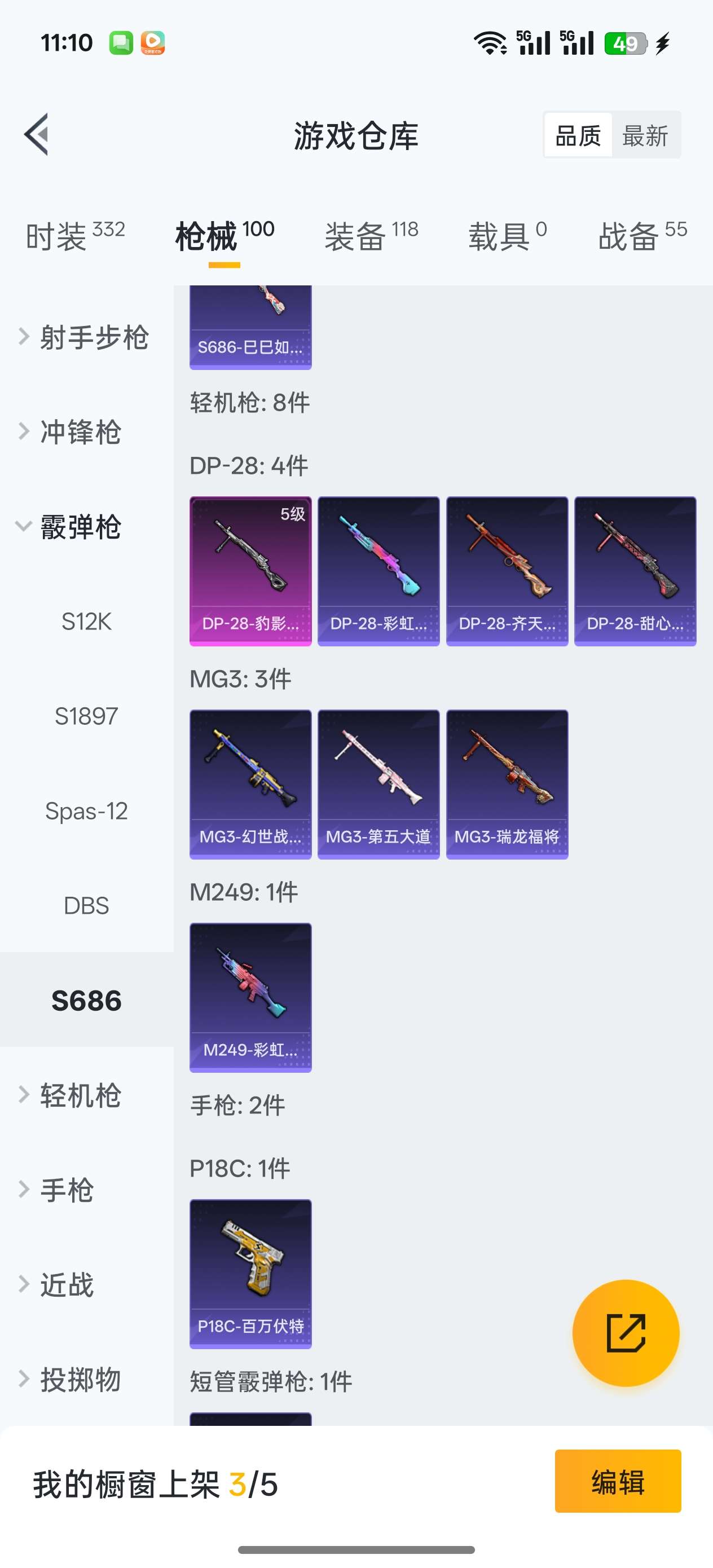Switch sorting to 品质
Image resolution: width=713 pixels, height=1568 pixels.
coord(577,135)
